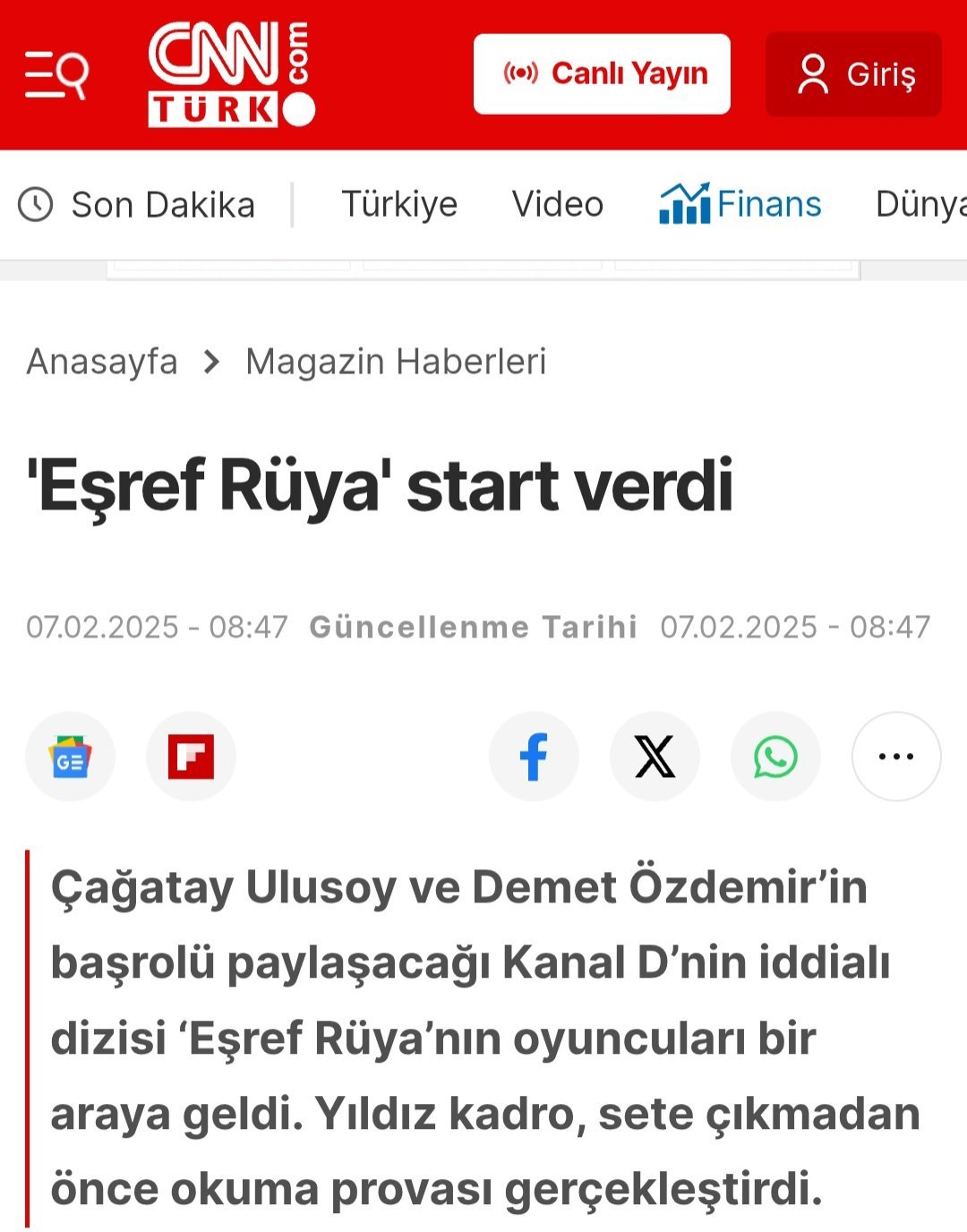Follow on Google News

pyautogui.click(x=71, y=757)
